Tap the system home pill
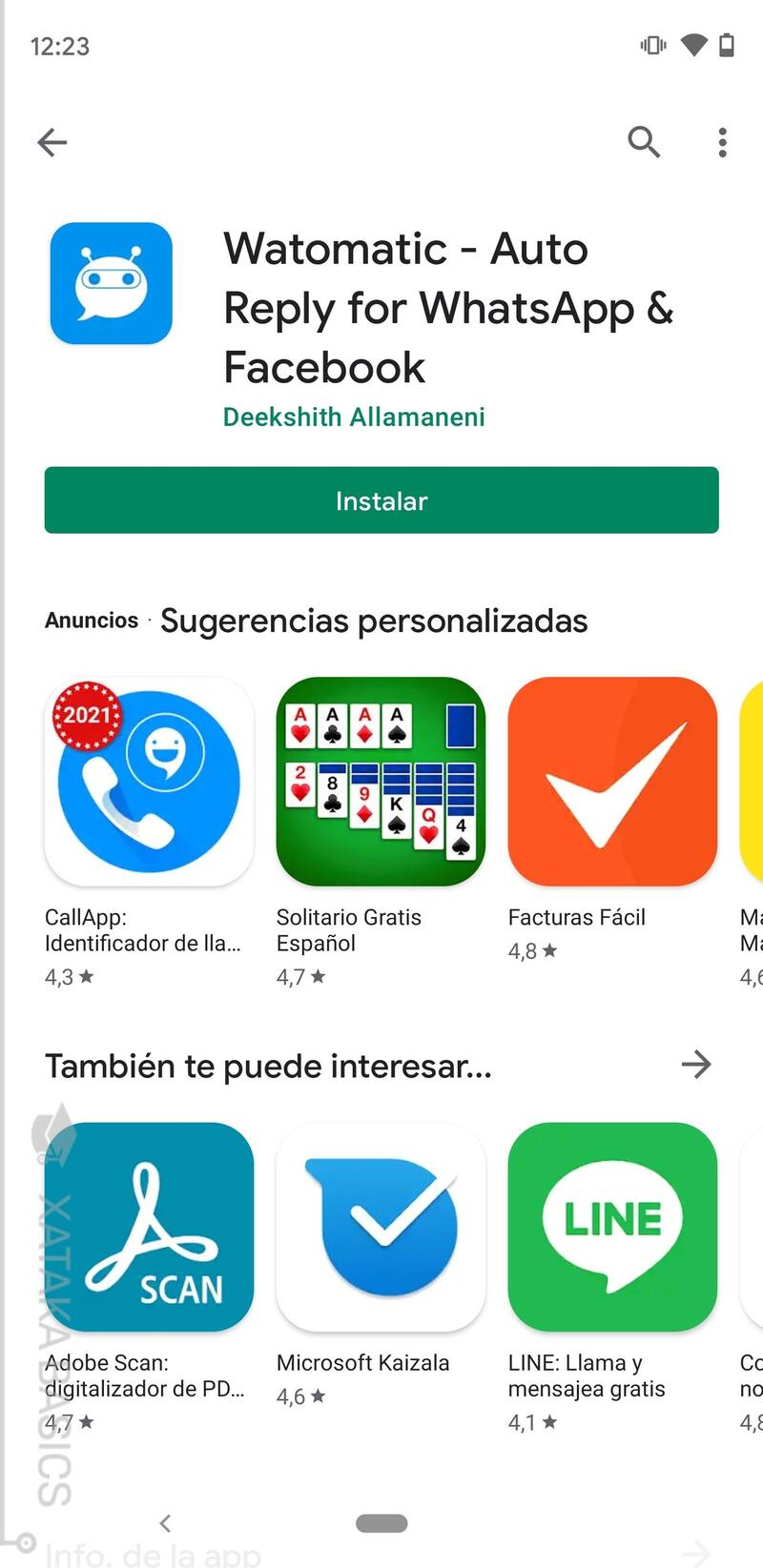The height and width of the screenshot is (1568, 763). (x=381, y=1523)
